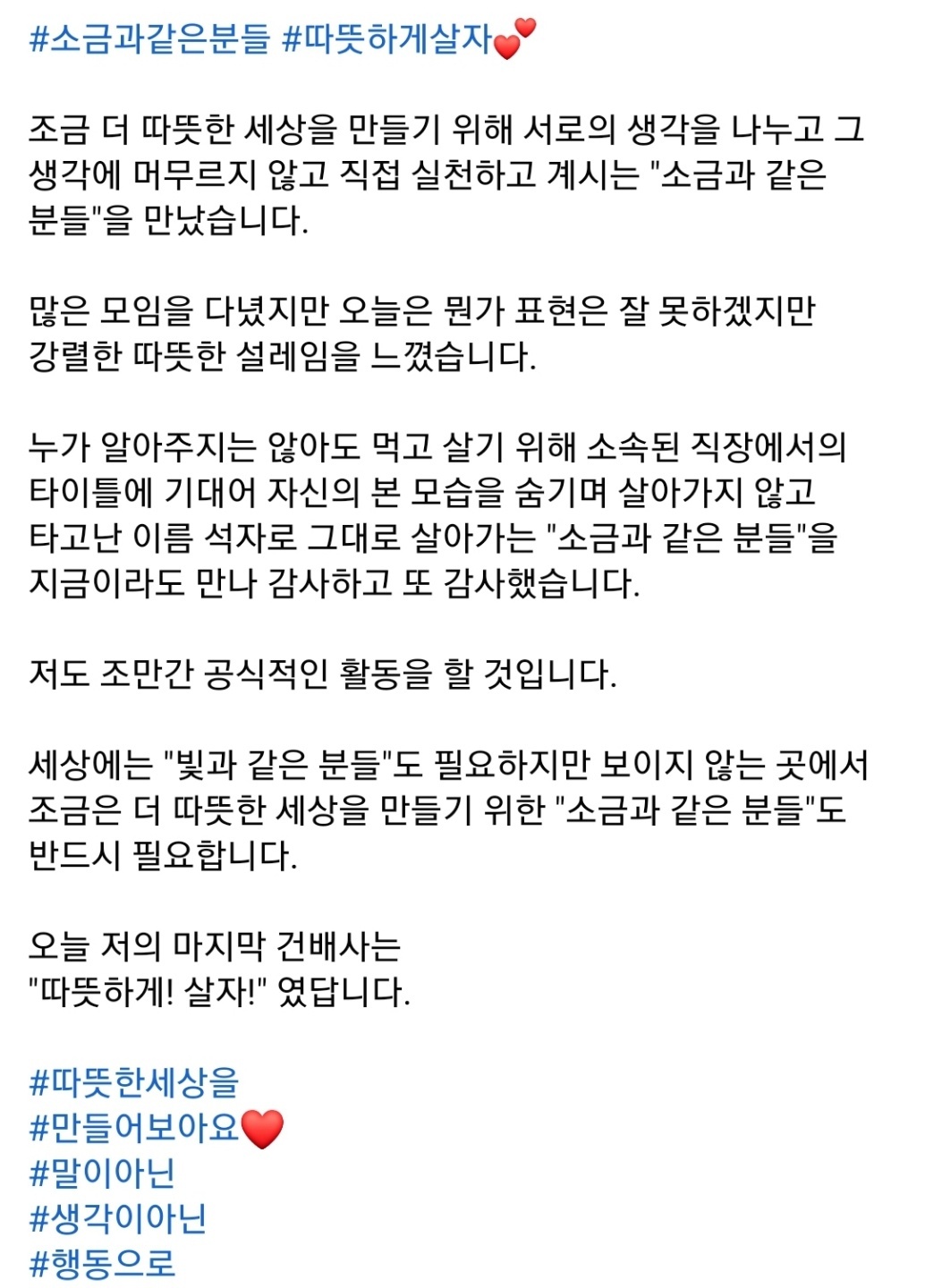
Task: View posts tagged #말이아닌
Action: [102, 1174]
